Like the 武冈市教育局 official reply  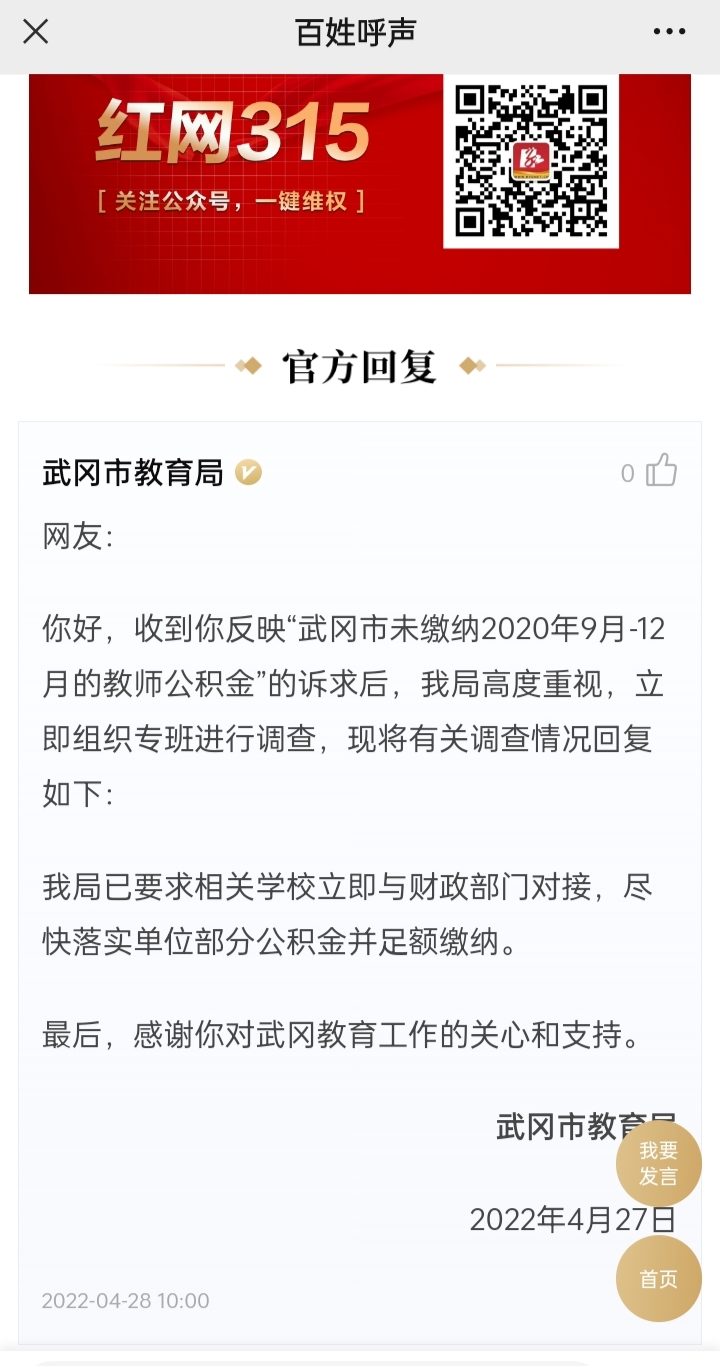point(661,470)
